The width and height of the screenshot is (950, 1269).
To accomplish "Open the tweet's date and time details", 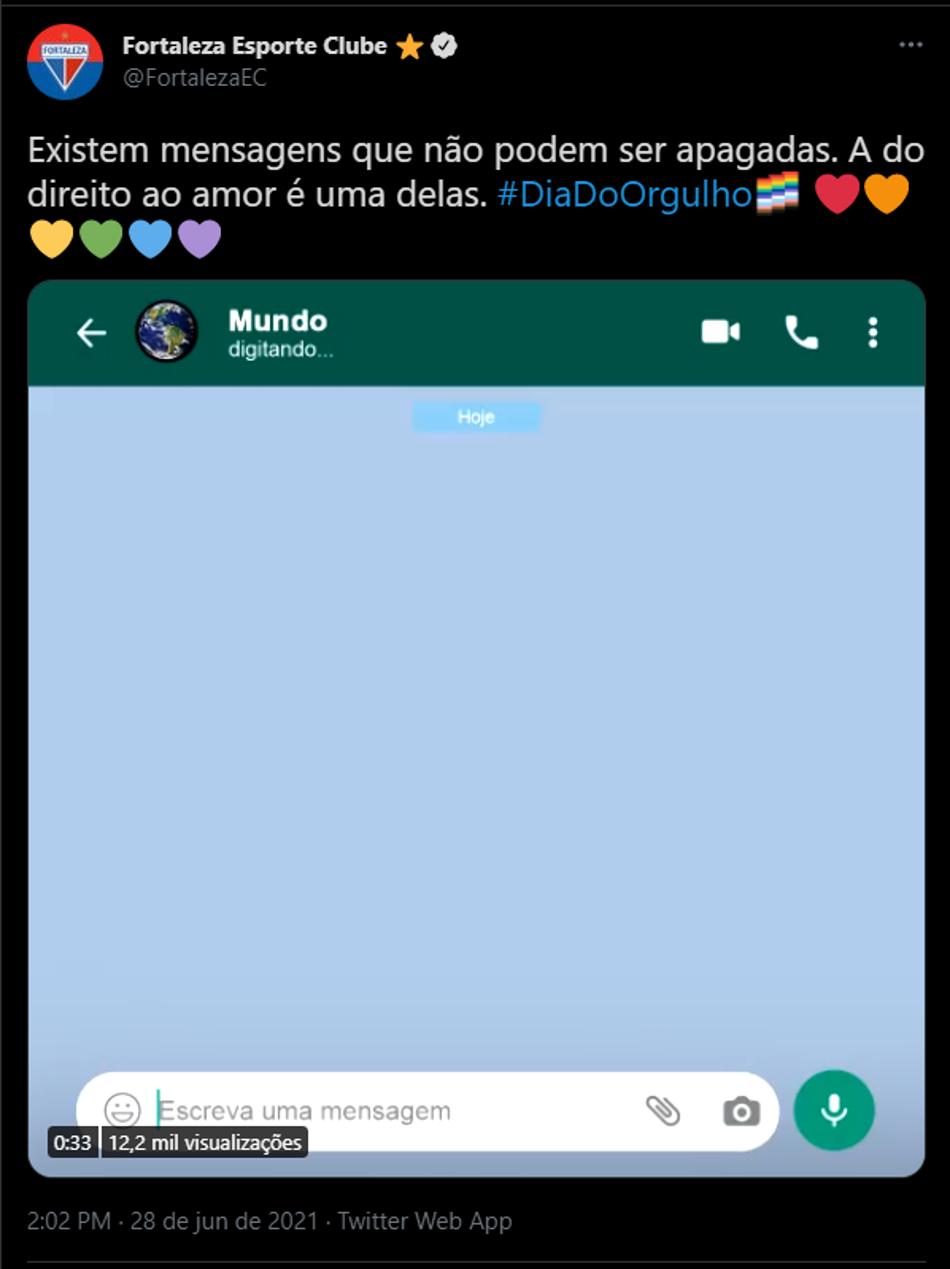I will click(172, 1221).
